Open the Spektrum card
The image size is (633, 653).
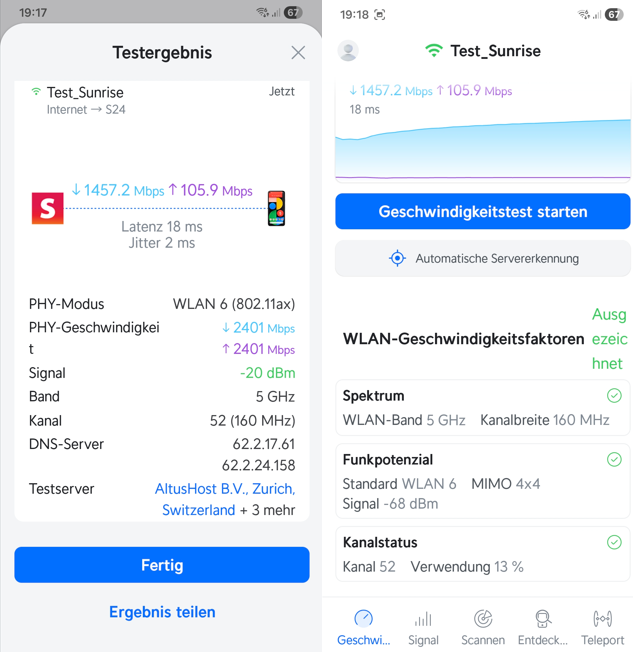[x=483, y=408]
